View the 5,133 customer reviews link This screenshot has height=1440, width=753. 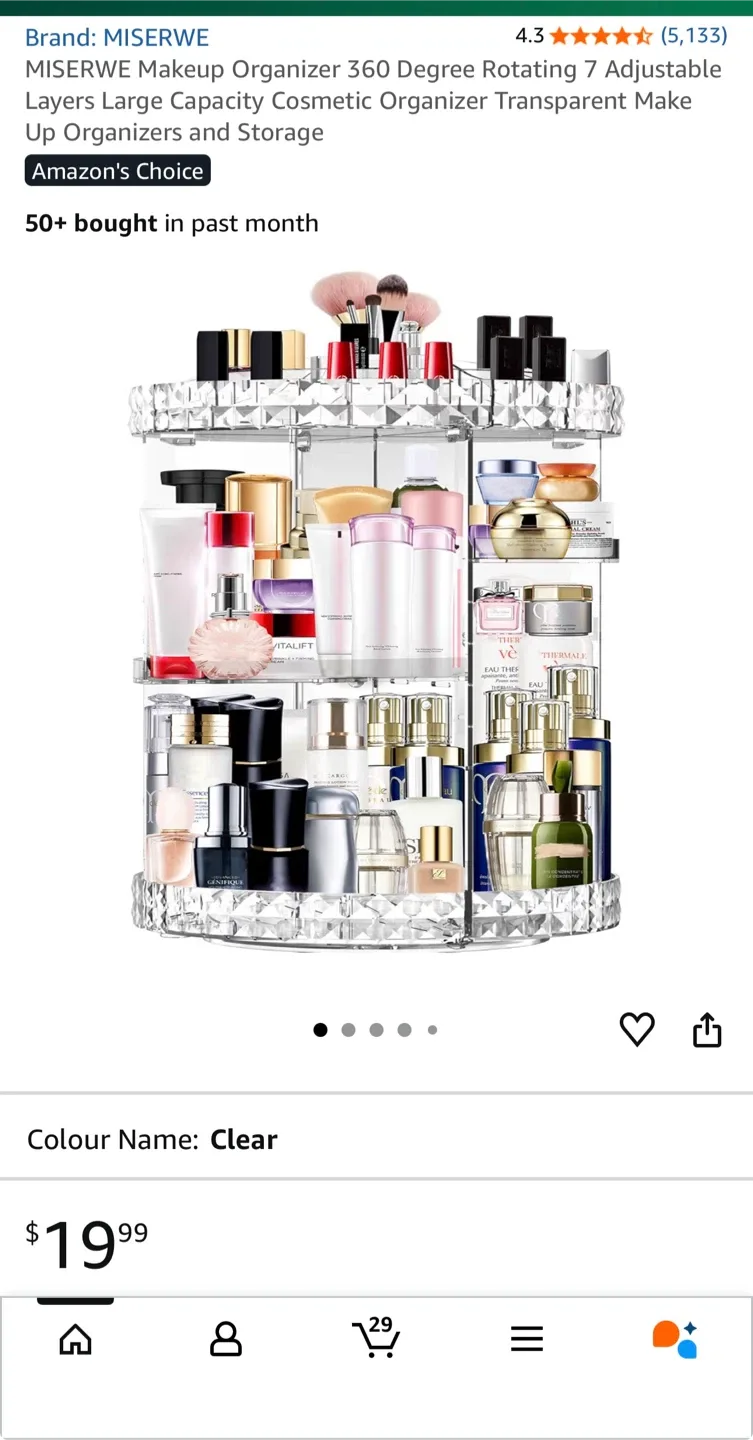click(695, 35)
